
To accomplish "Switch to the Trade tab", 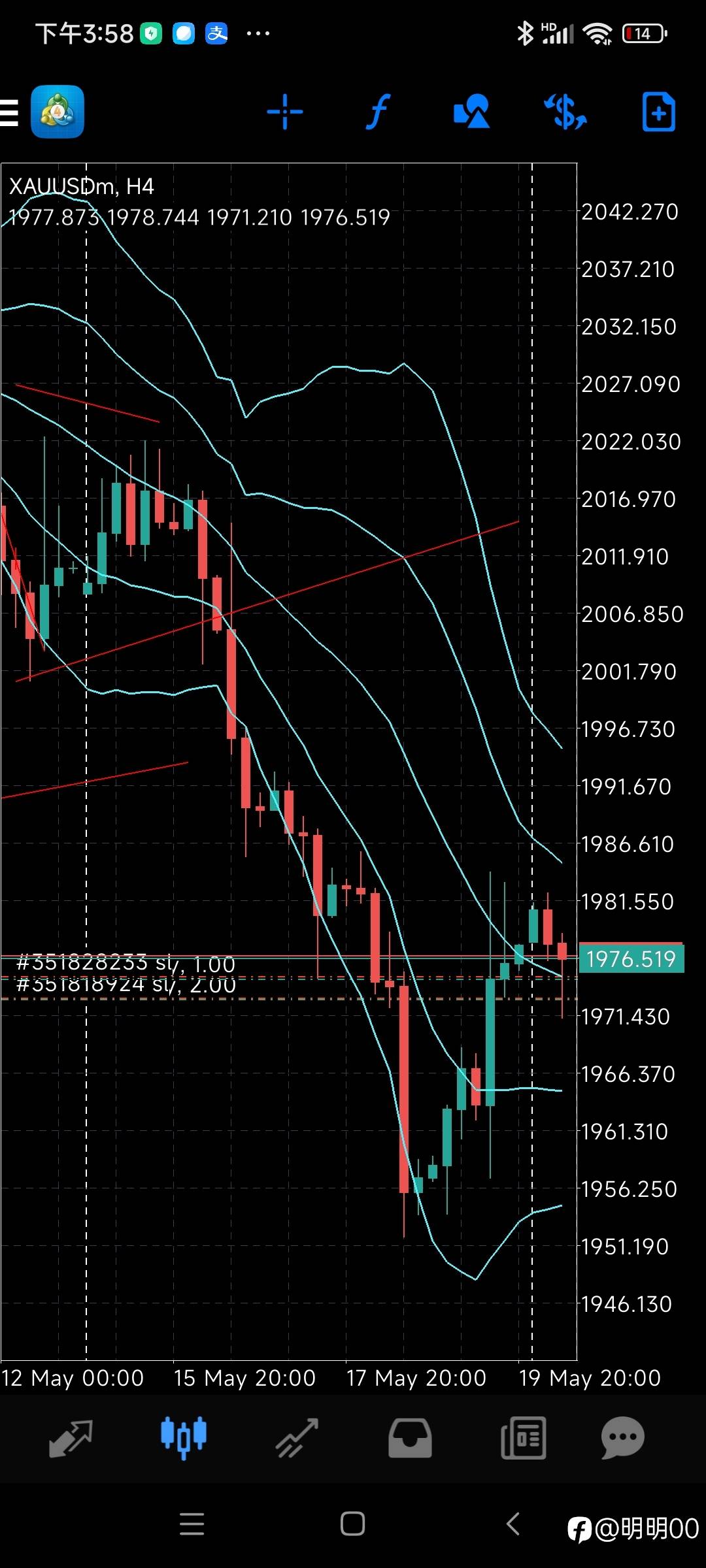I will [x=297, y=1438].
